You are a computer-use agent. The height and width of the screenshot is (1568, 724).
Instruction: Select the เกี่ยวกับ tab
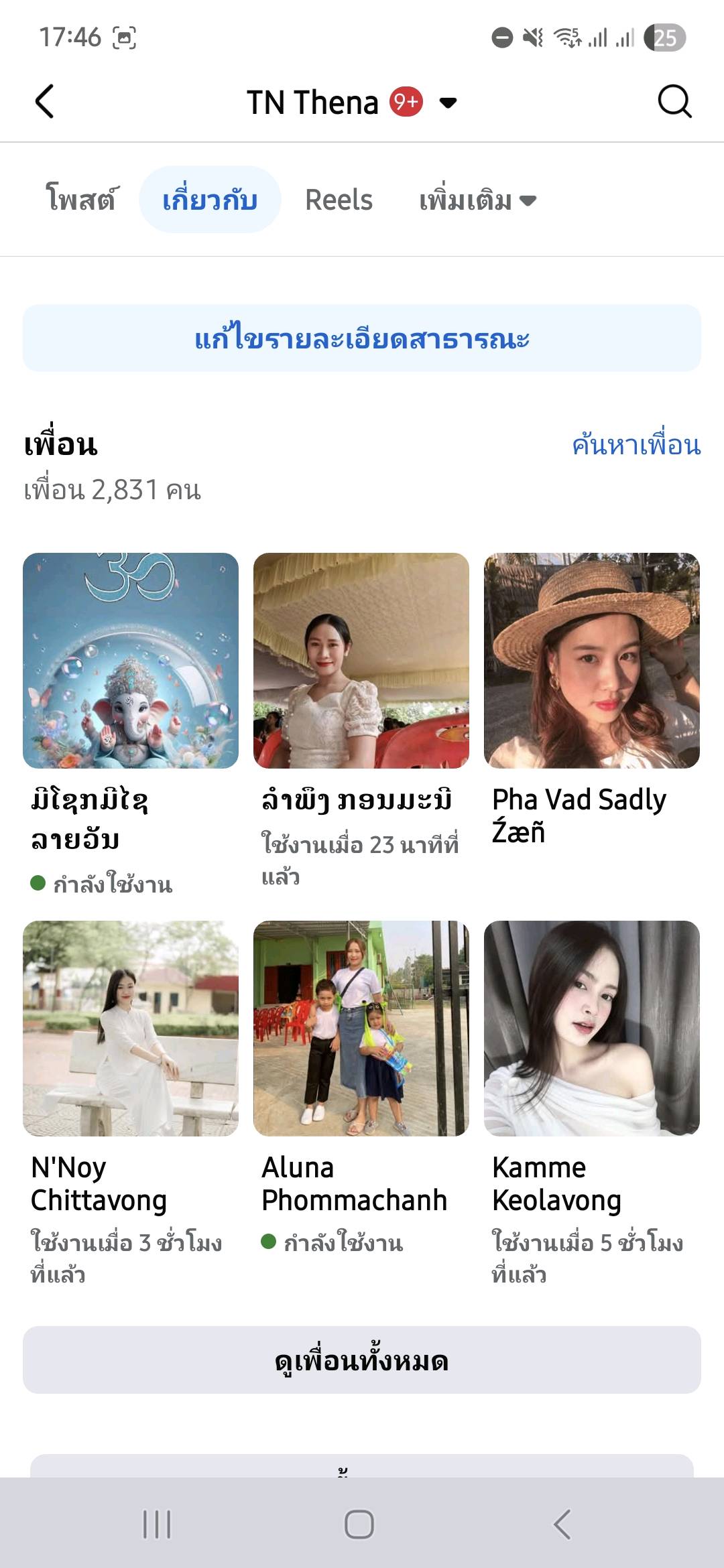210,200
